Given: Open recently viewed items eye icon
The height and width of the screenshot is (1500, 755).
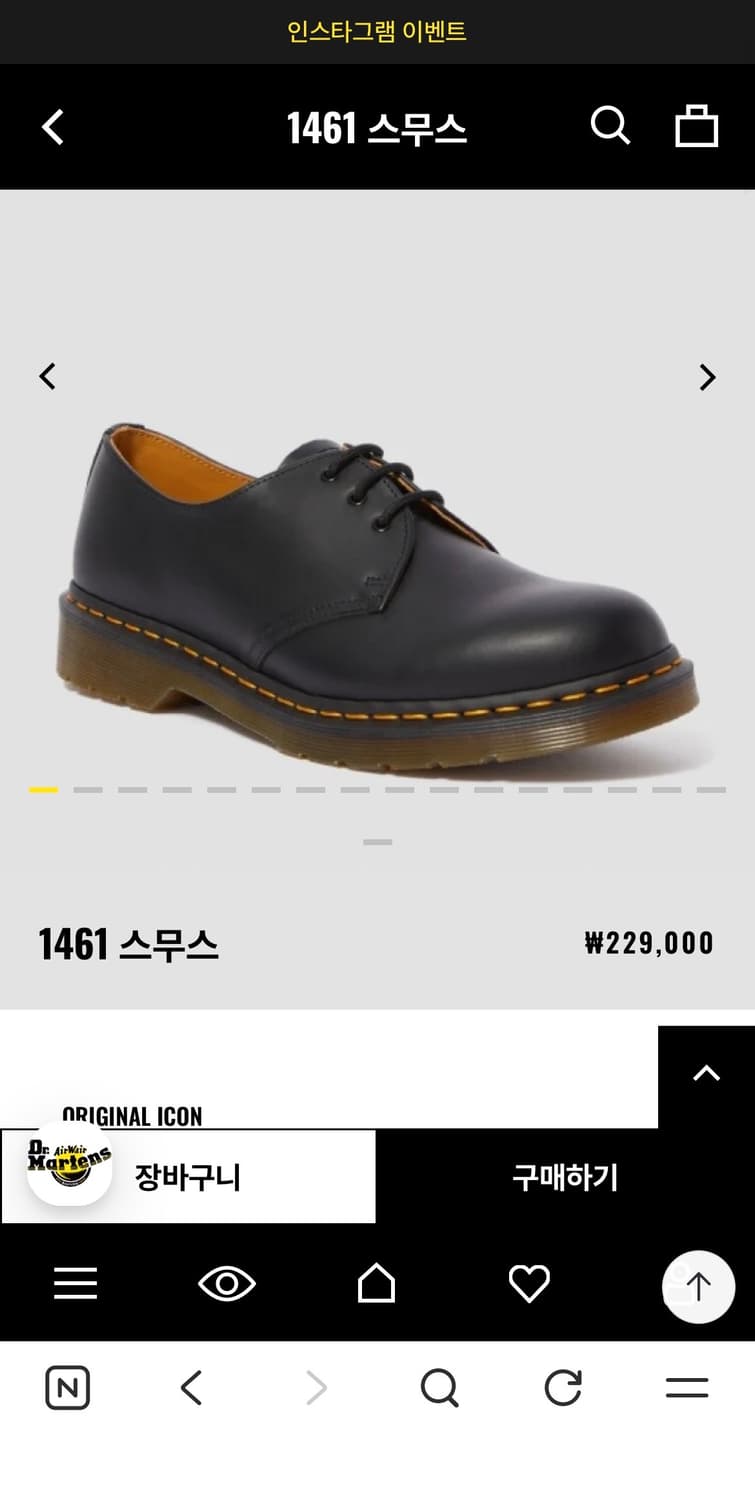Looking at the screenshot, I should 227,1285.
